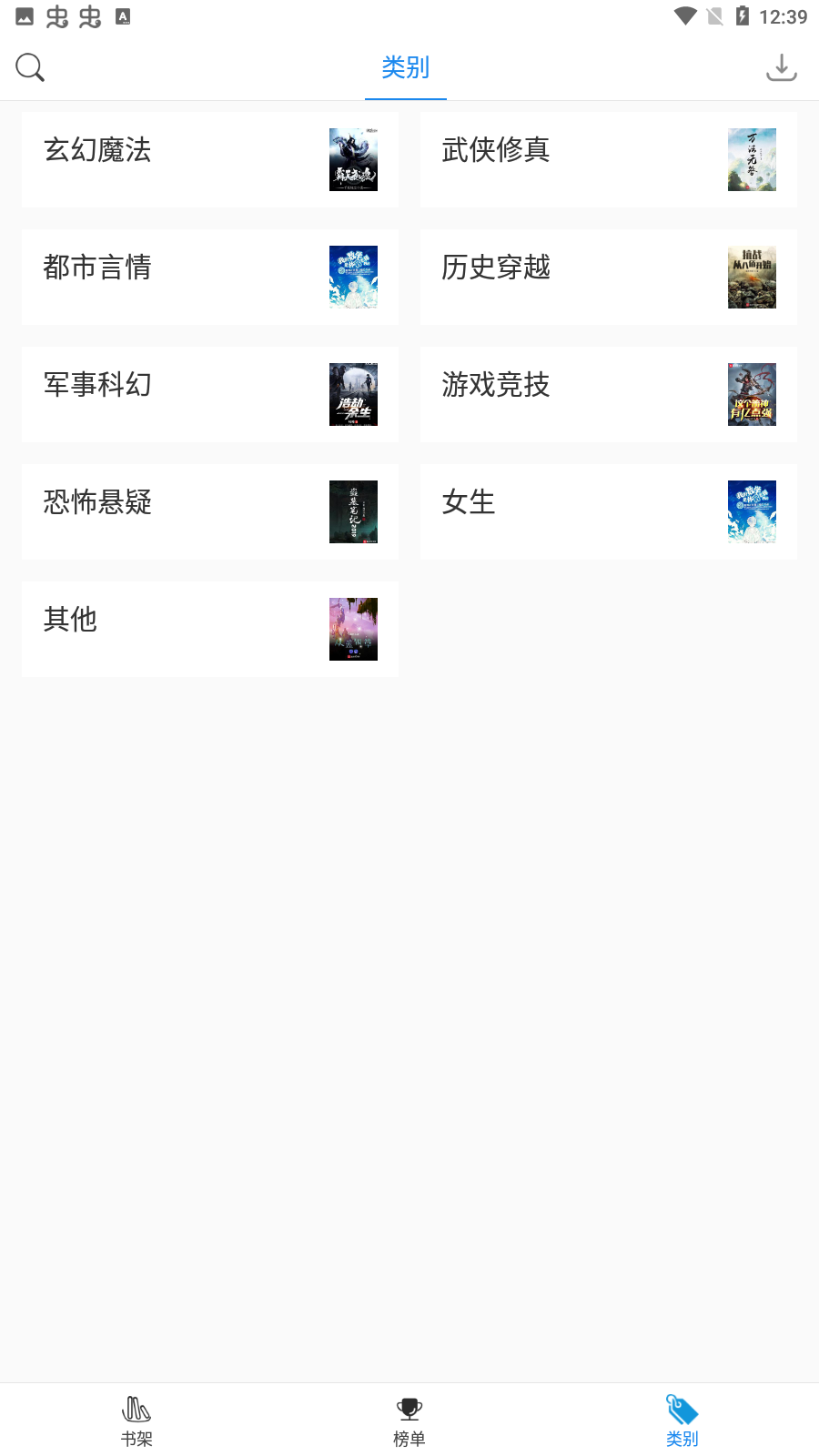
Task: Select the 都市言情 category card
Action: (x=209, y=277)
